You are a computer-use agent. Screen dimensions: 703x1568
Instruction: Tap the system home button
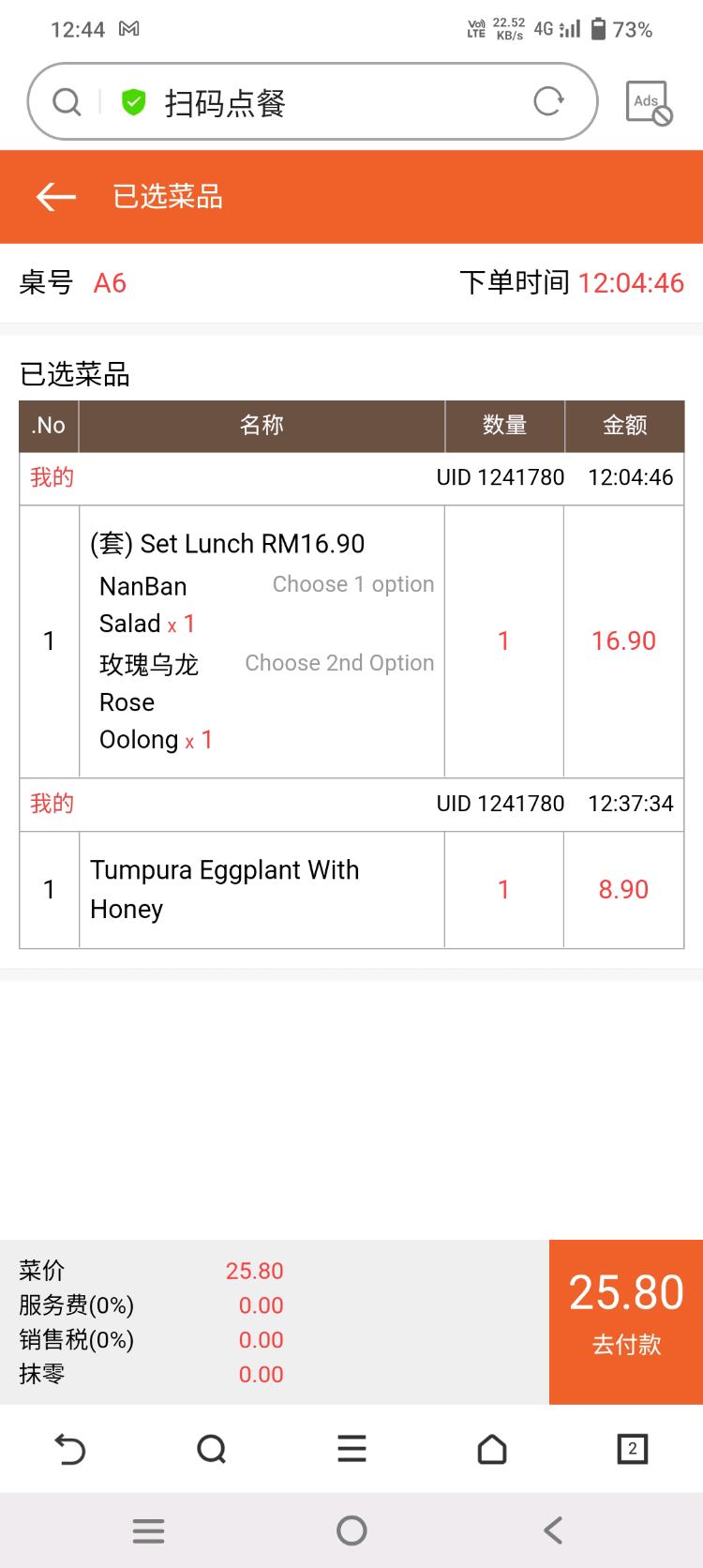[351, 1530]
